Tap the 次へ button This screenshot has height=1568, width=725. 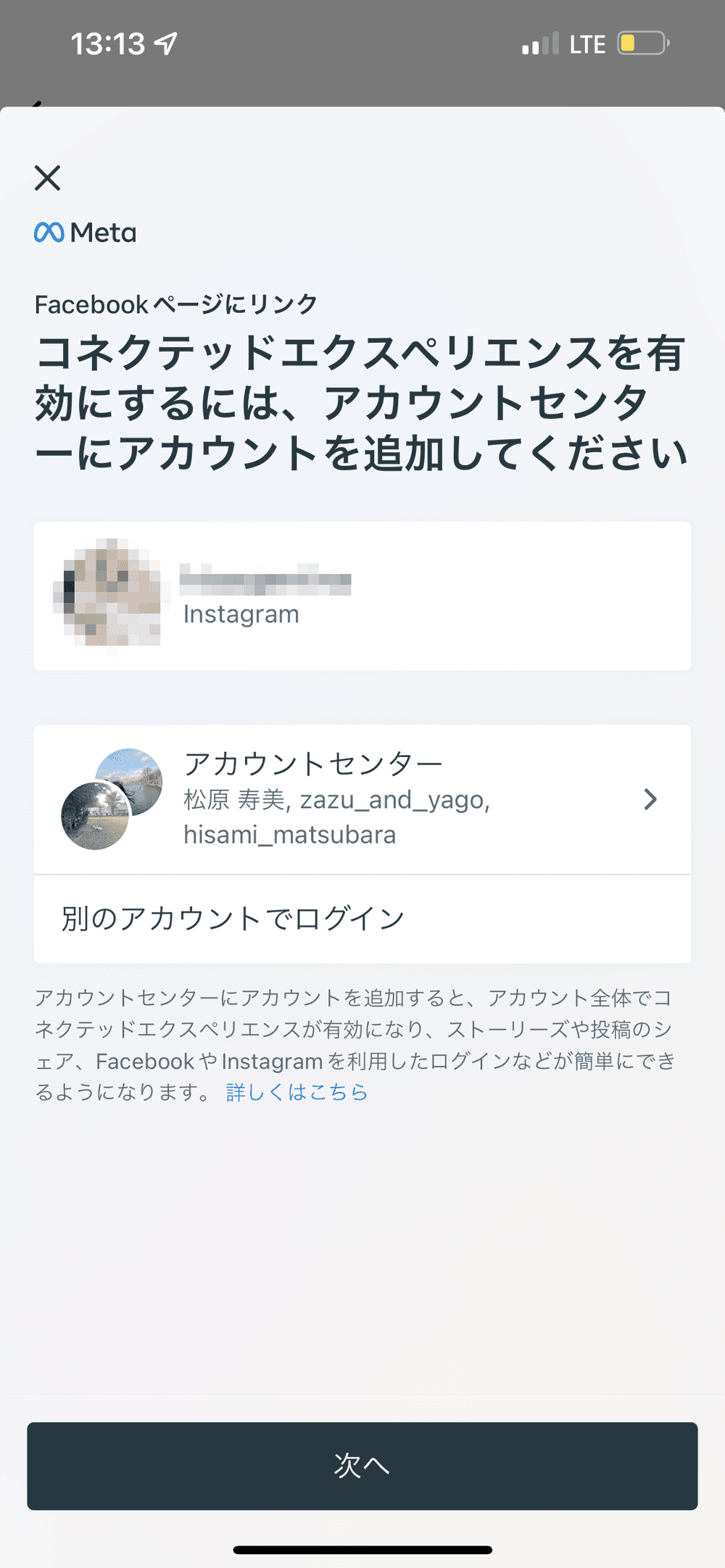point(362,1465)
